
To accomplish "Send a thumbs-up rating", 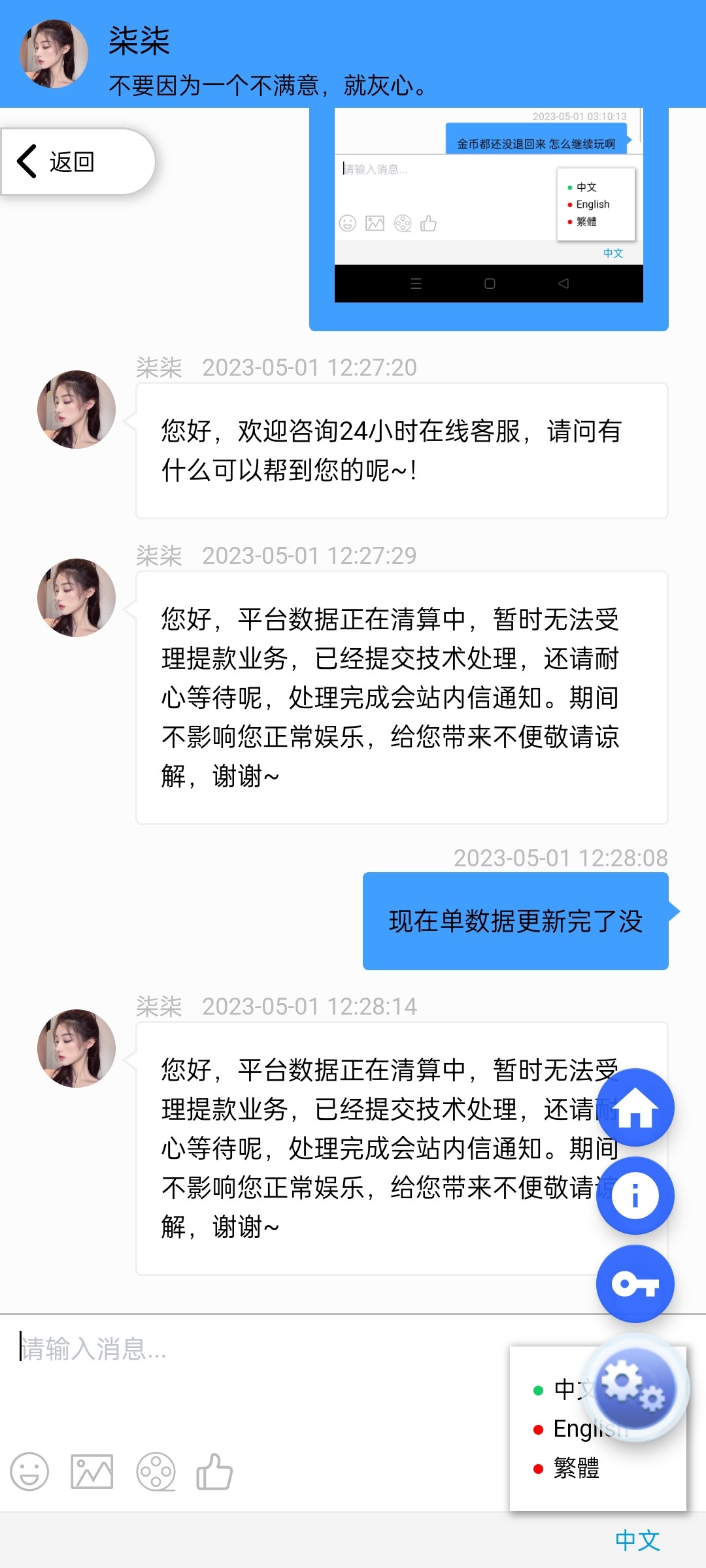I will tap(214, 1472).
